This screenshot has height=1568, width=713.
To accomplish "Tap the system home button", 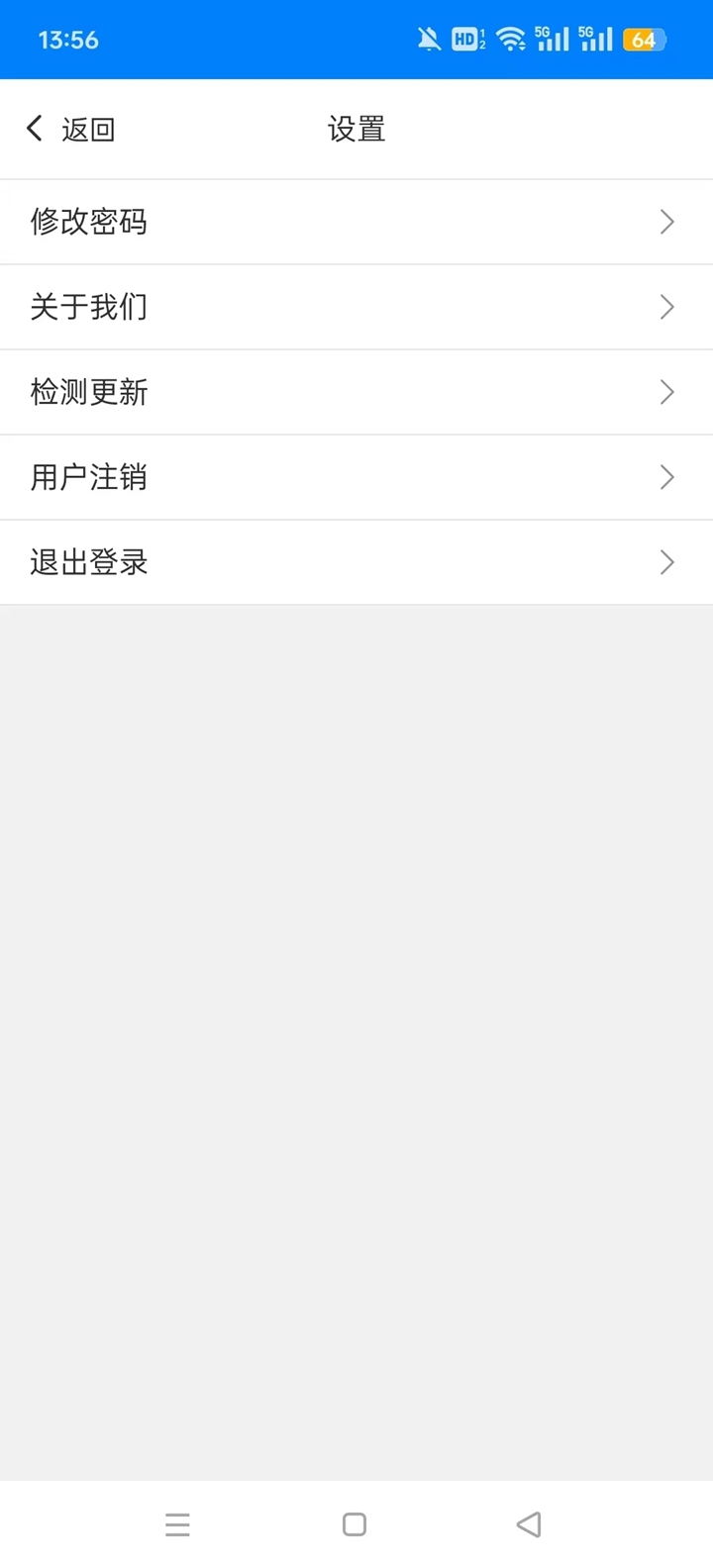I will click(355, 1524).
